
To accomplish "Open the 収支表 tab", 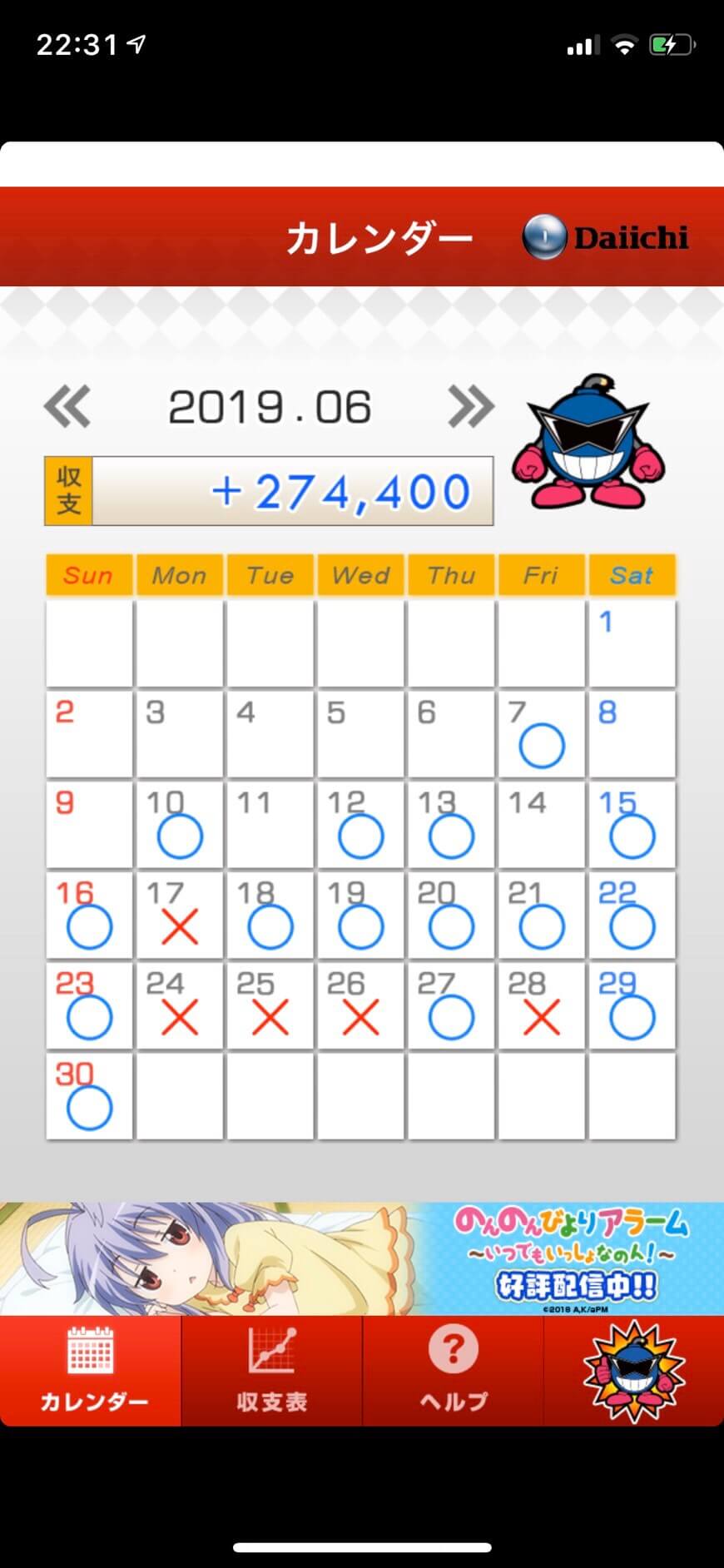I will (272, 1370).
